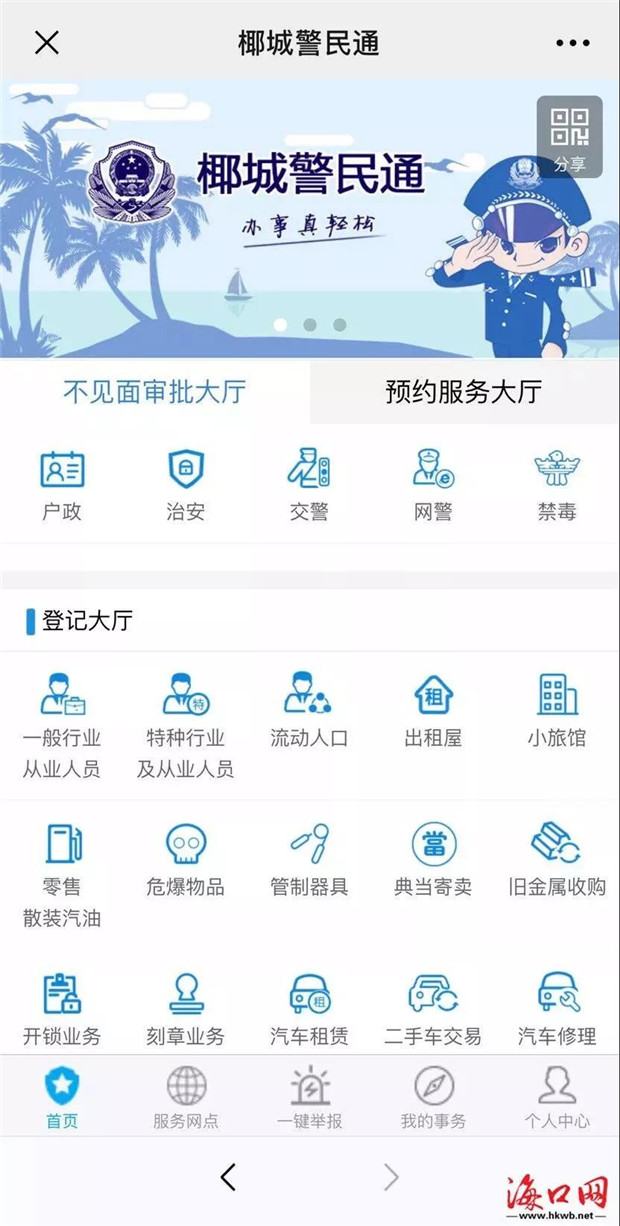Open 典当寄卖 registration
This screenshot has height=1226, width=620.
[x=433, y=860]
